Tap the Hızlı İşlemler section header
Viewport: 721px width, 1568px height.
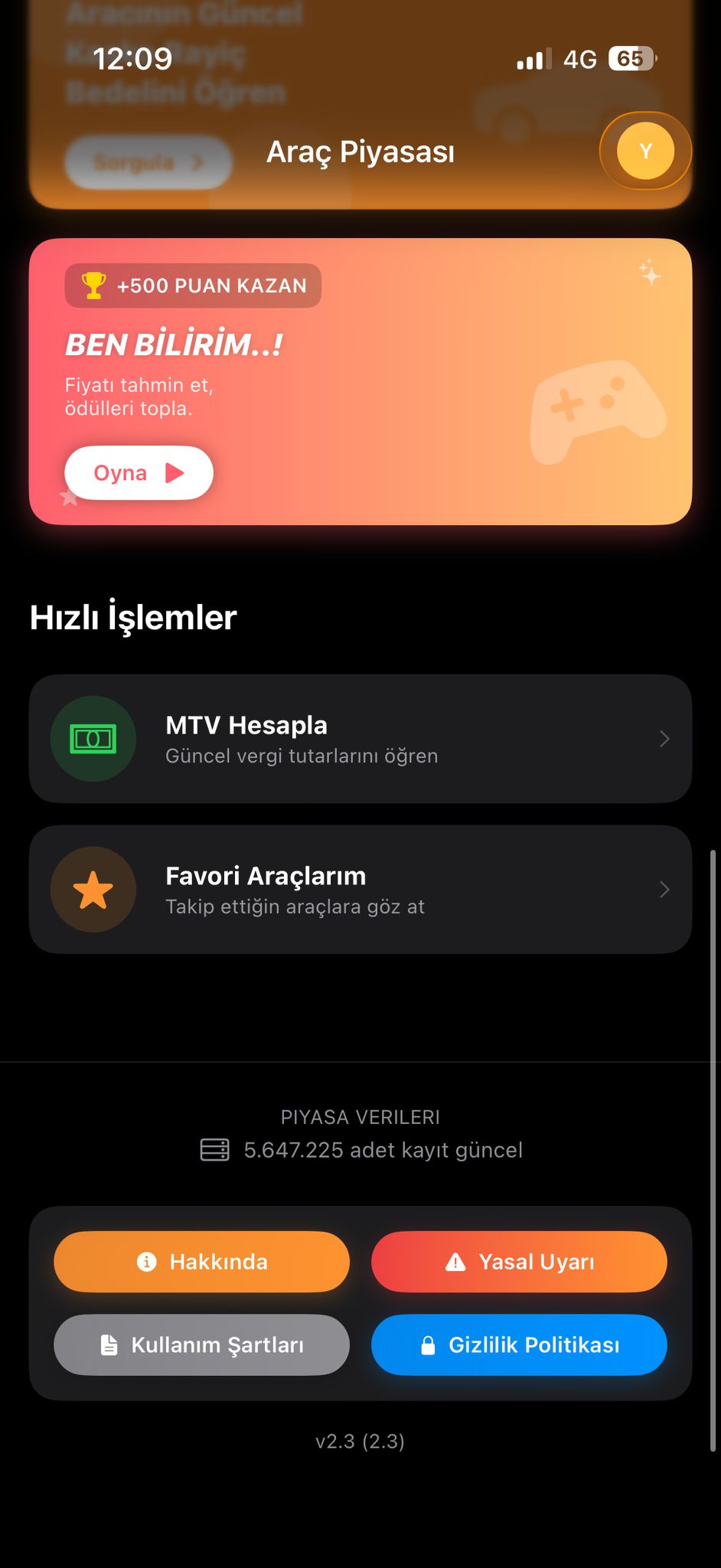click(133, 617)
